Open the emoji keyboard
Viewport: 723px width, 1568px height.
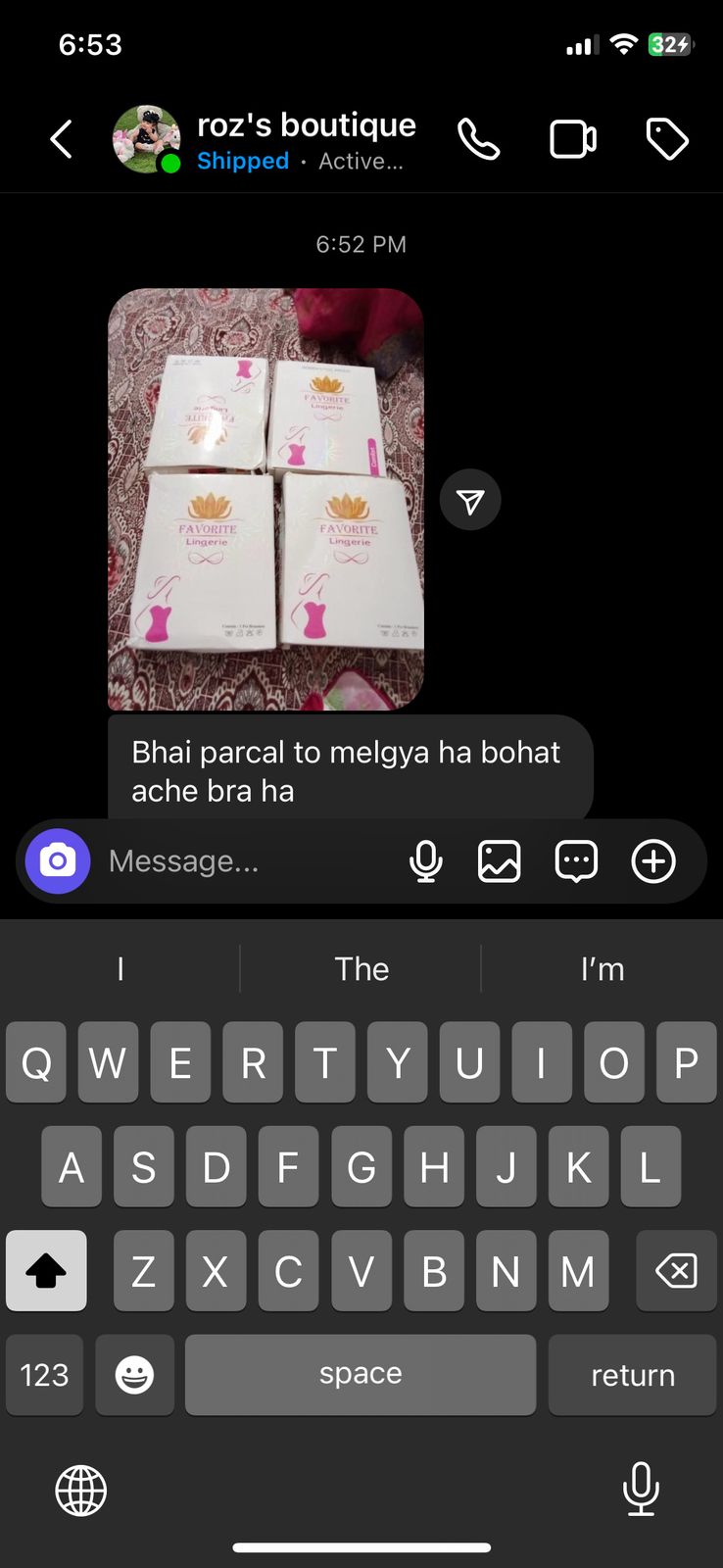[134, 1375]
